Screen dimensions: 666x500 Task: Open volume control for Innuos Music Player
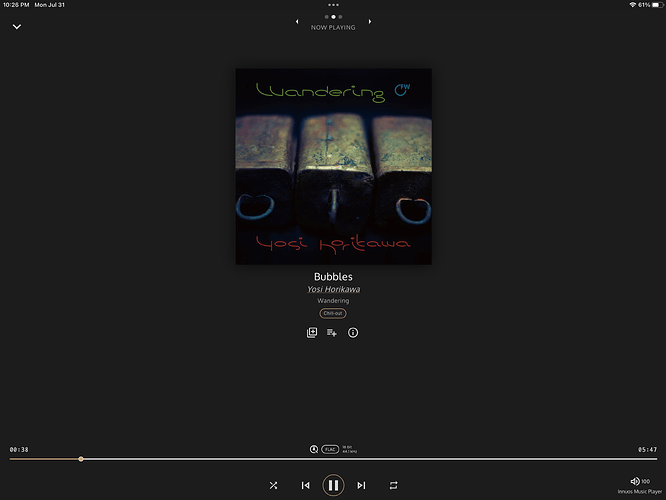point(635,481)
